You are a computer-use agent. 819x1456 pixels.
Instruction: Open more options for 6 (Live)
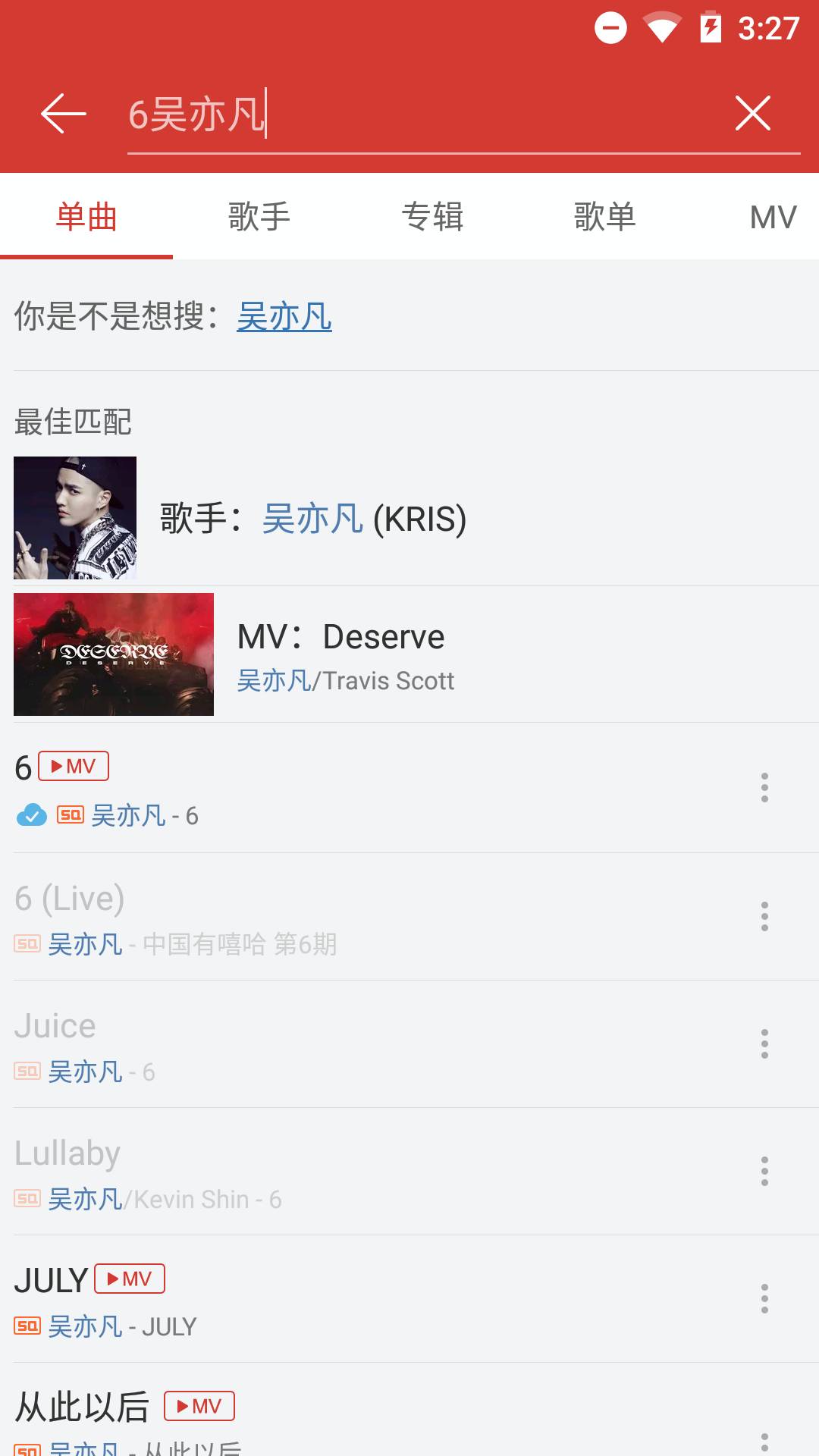click(x=764, y=917)
